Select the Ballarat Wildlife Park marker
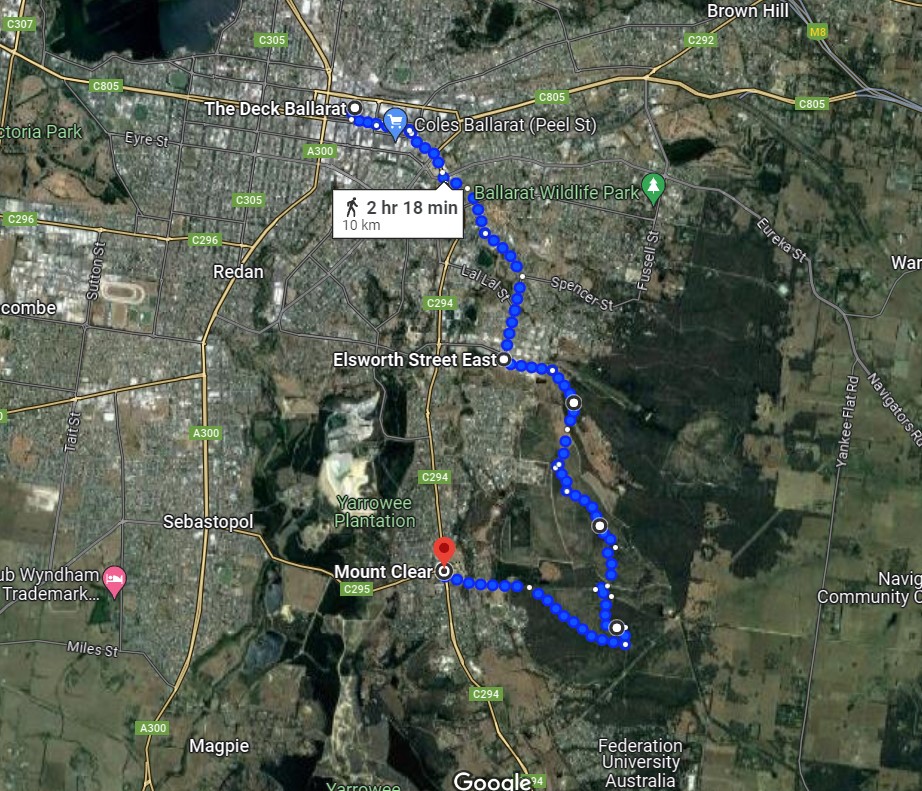Screen dimensions: 922x791 (x=654, y=187)
